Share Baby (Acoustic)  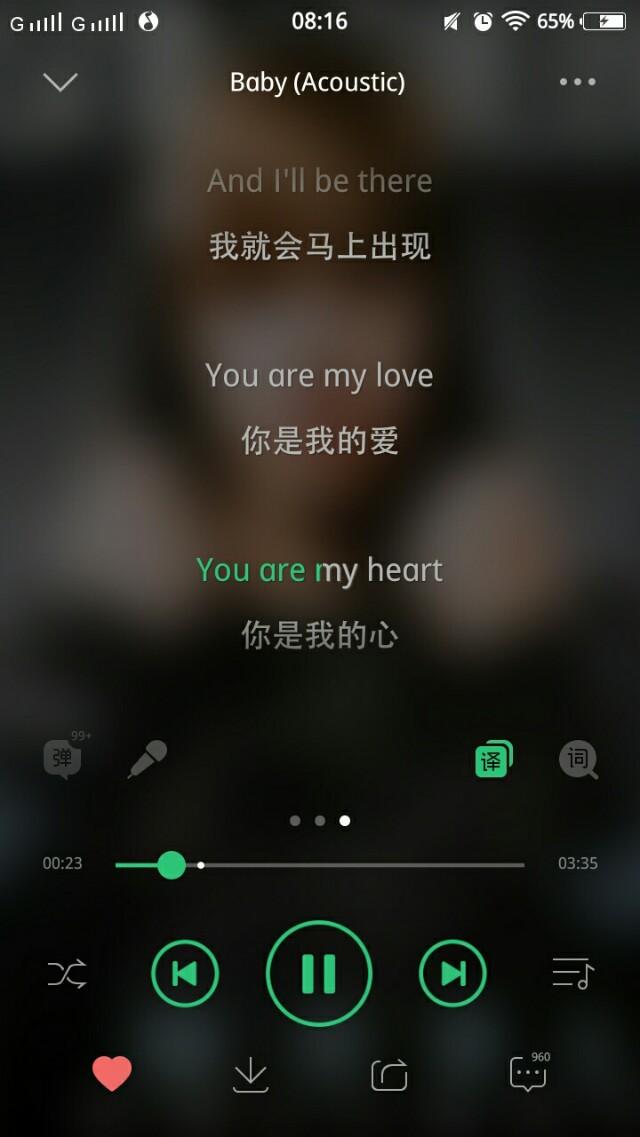tap(389, 1075)
